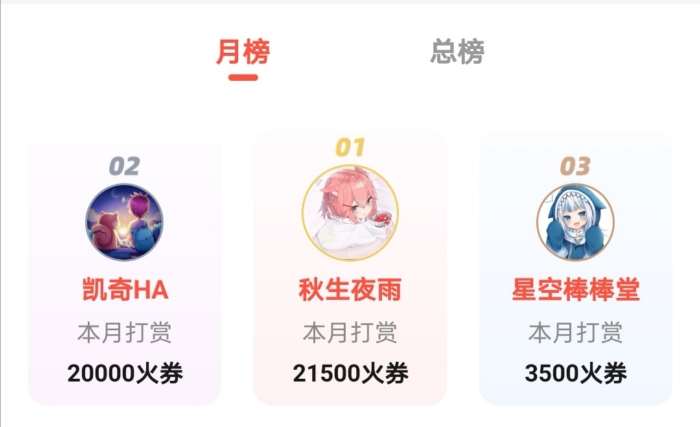700x427 pixels.
Task: Open 凯奇HA's ranking card
Action: click(124, 270)
